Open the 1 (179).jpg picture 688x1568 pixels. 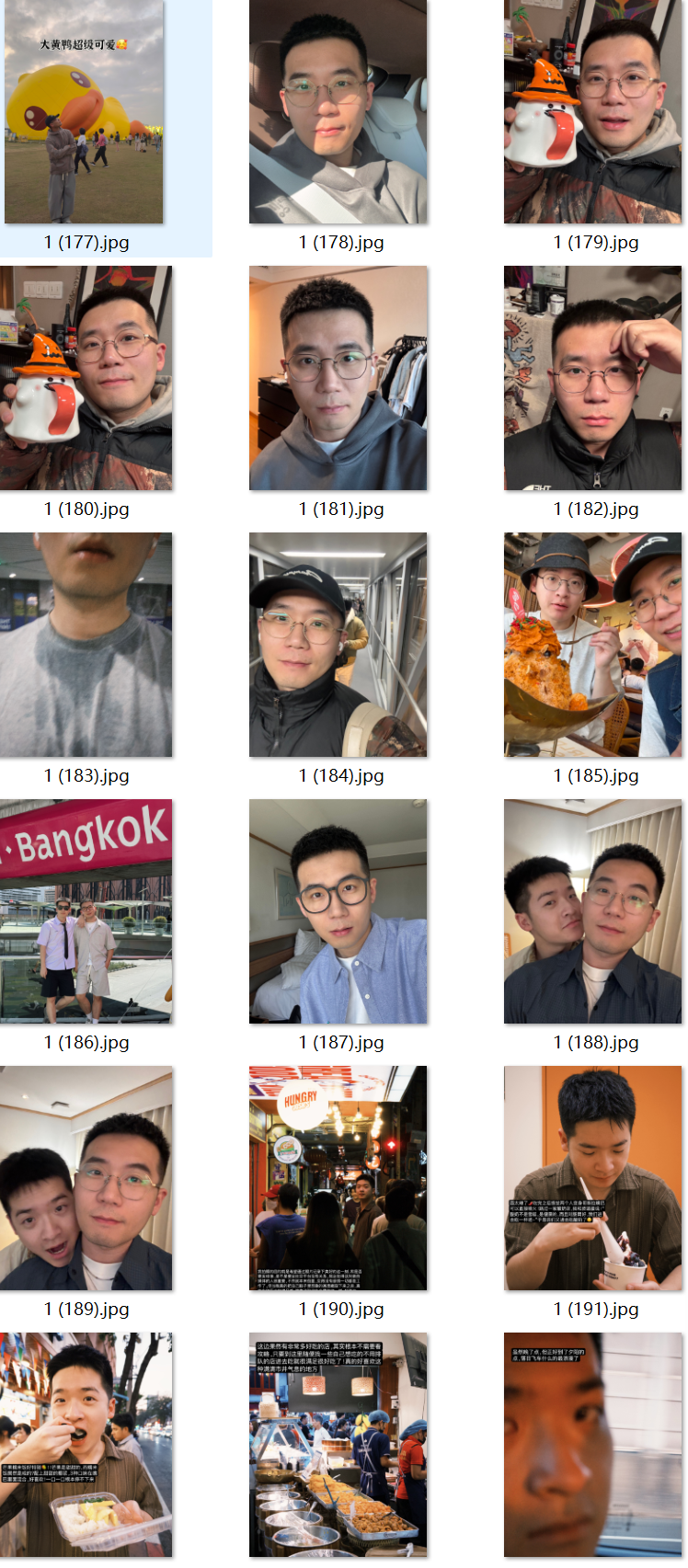click(592, 112)
